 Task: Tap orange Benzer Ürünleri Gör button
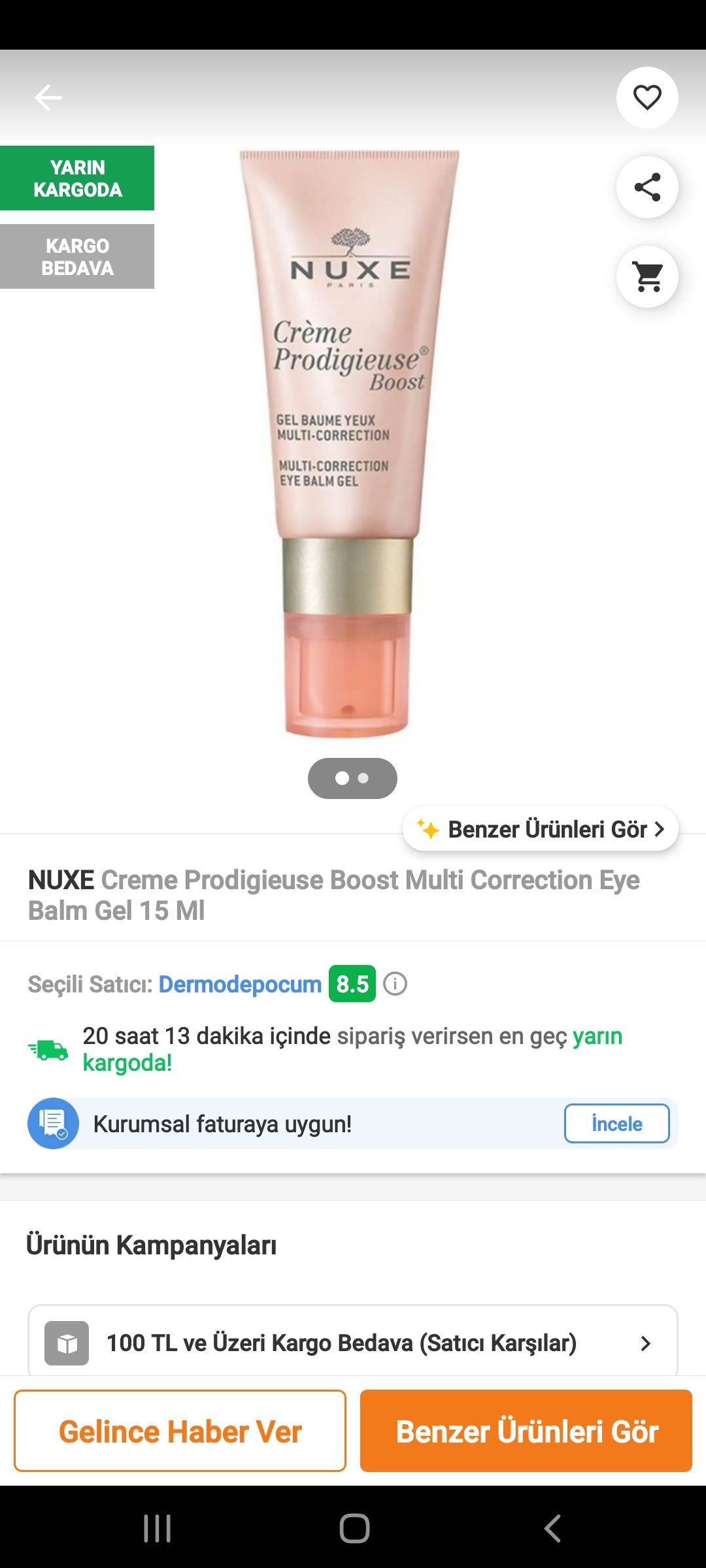click(x=526, y=1431)
